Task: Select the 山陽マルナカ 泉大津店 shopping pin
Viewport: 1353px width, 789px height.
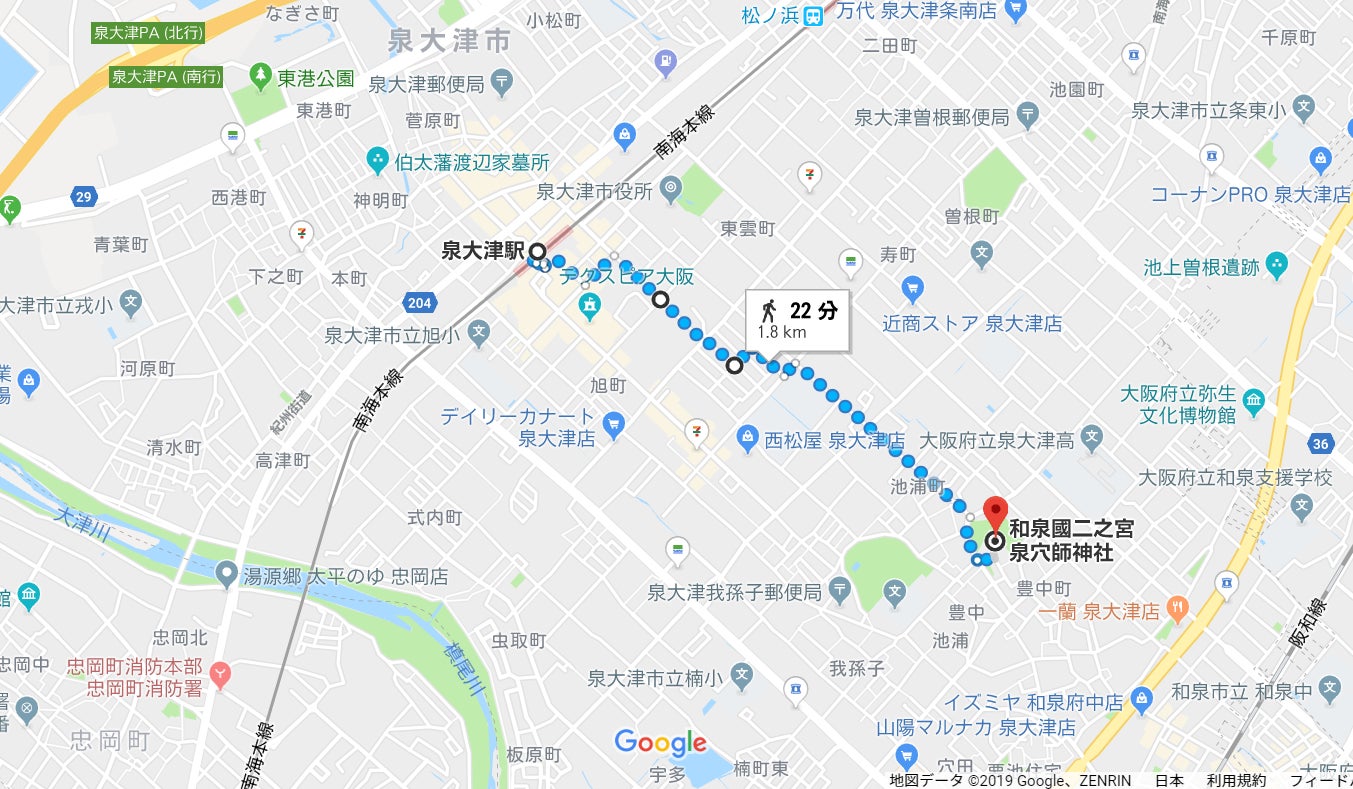Action: [x=907, y=755]
